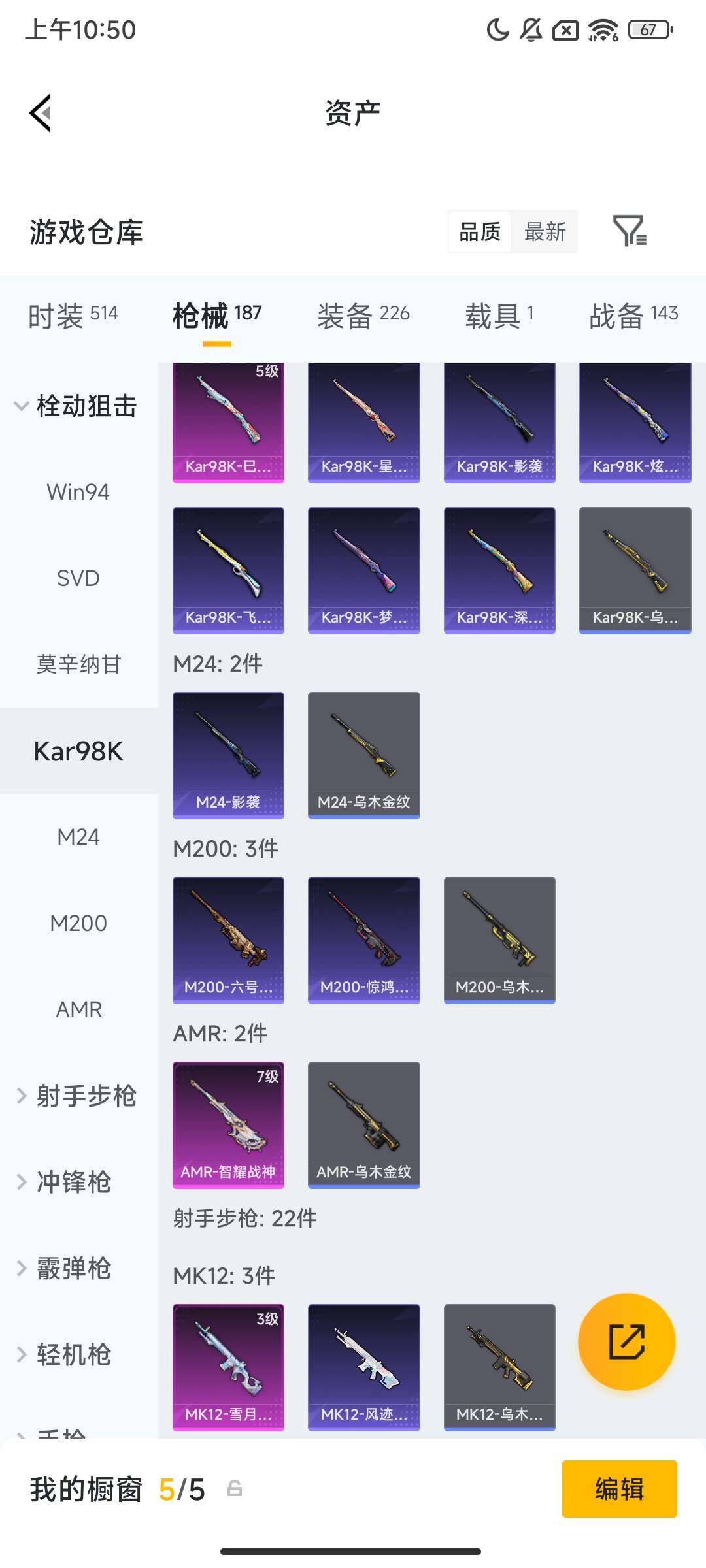This screenshot has height=1568, width=706.
Task: Open the M24-乌木金纹 skin
Action: [363, 755]
